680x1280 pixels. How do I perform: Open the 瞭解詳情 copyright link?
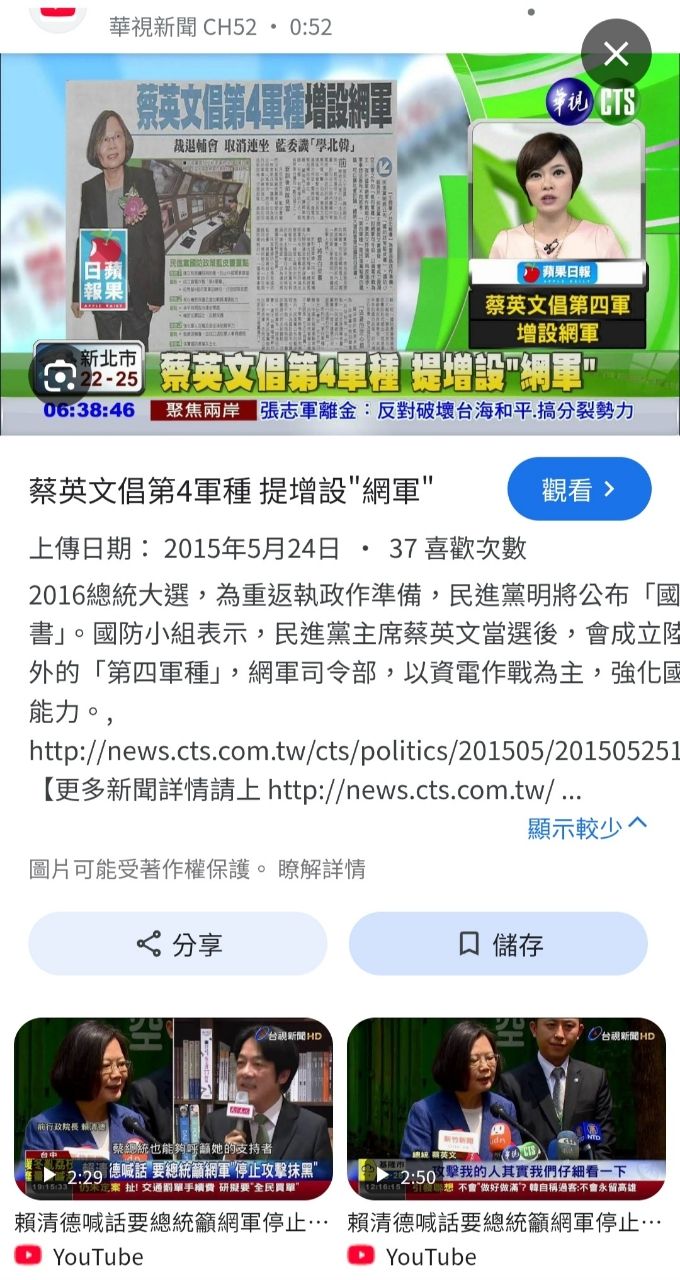tap(321, 869)
